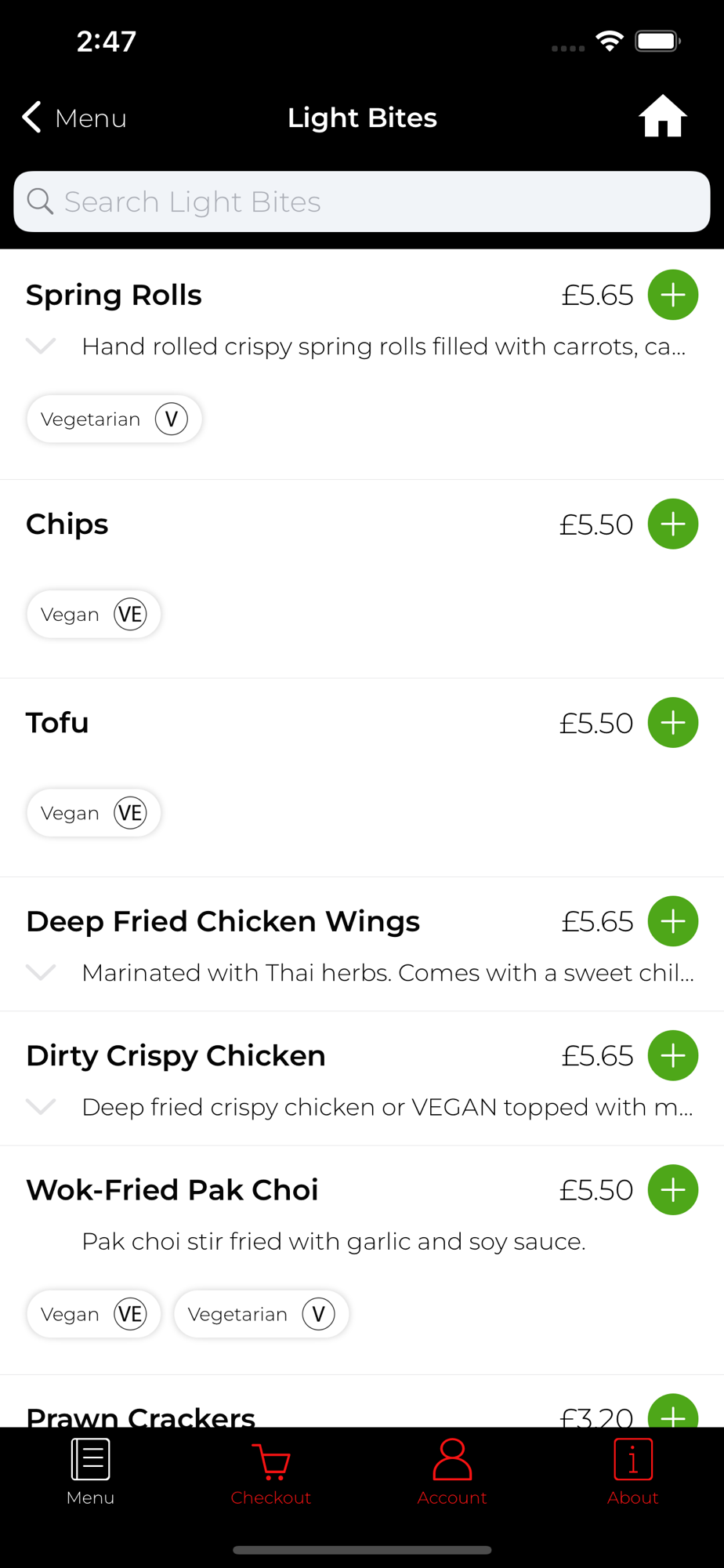Screen dimensions: 724x1568
Task: Add Spring Rolls to the order
Action: tap(673, 295)
